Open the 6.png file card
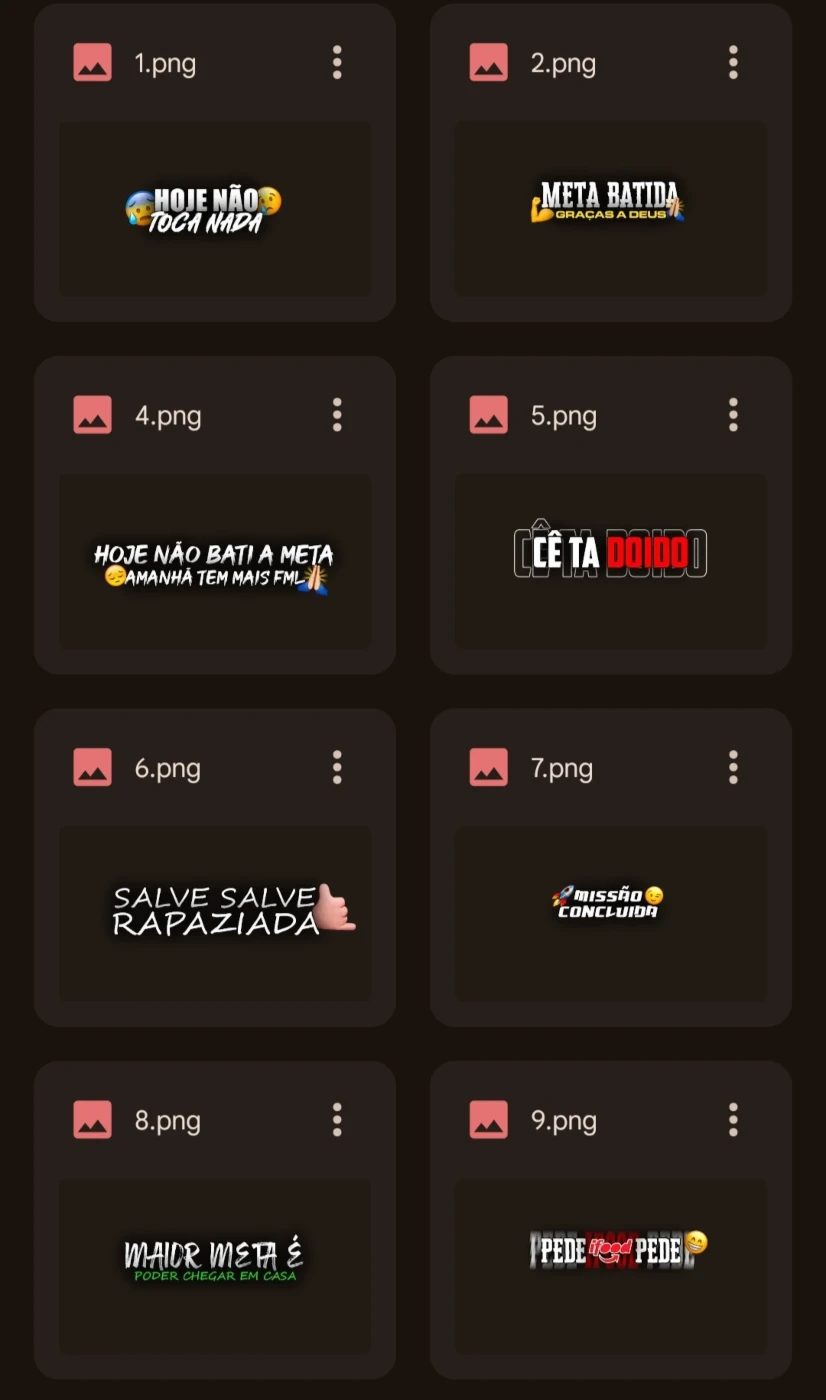This screenshot has height=1400, width=826. tap(215, 868)
